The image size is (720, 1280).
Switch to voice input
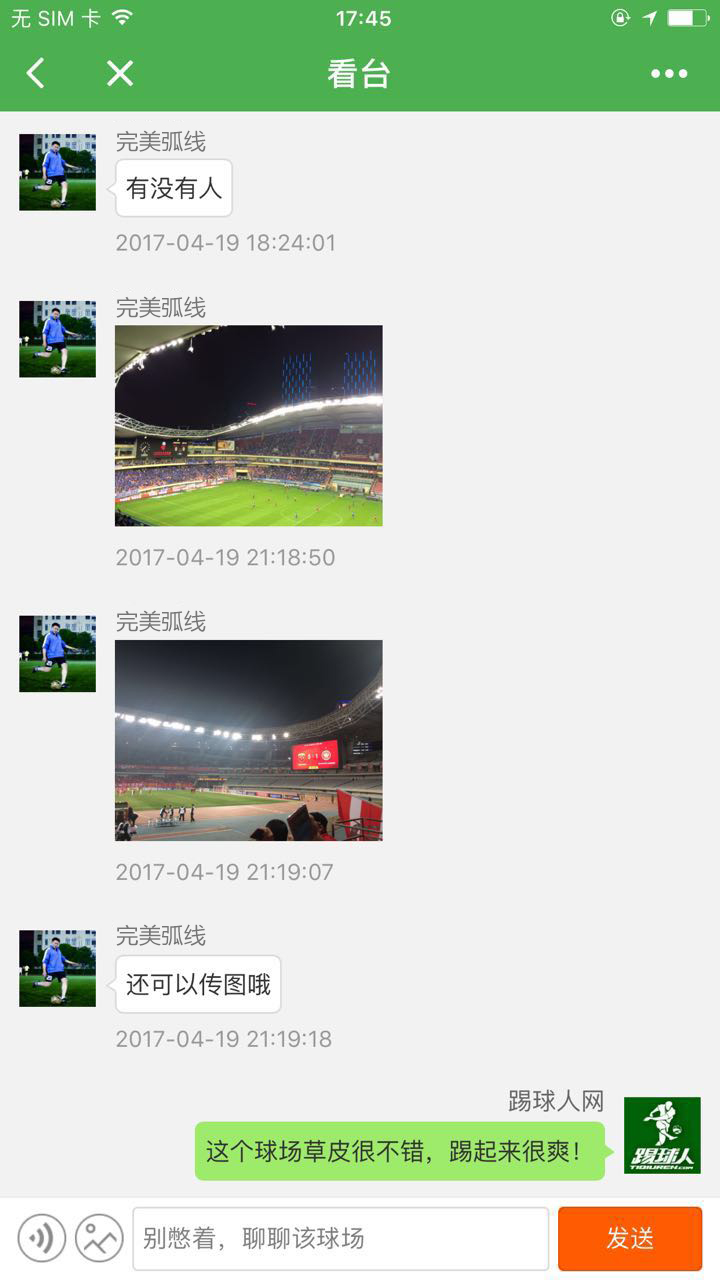(x=42, y=1238)
